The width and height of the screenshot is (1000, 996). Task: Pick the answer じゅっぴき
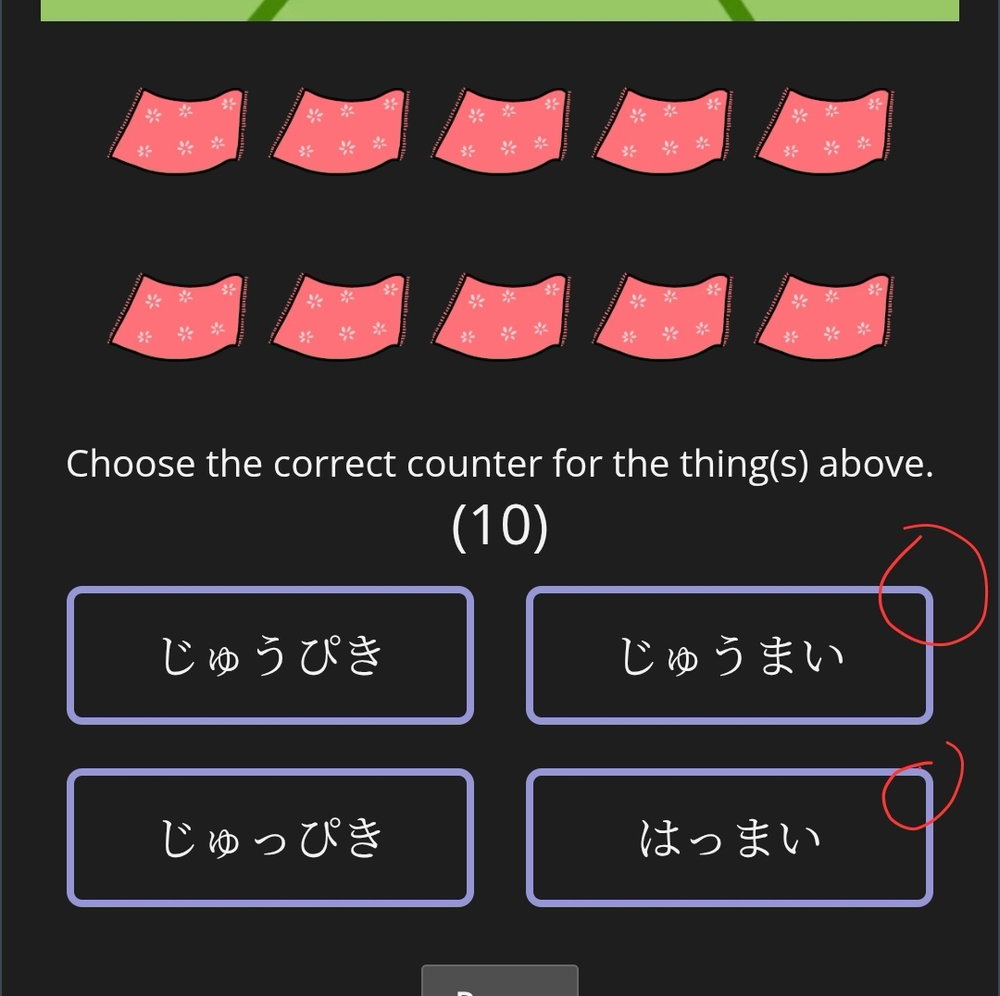pyautogui.click(x=270, y=837)
